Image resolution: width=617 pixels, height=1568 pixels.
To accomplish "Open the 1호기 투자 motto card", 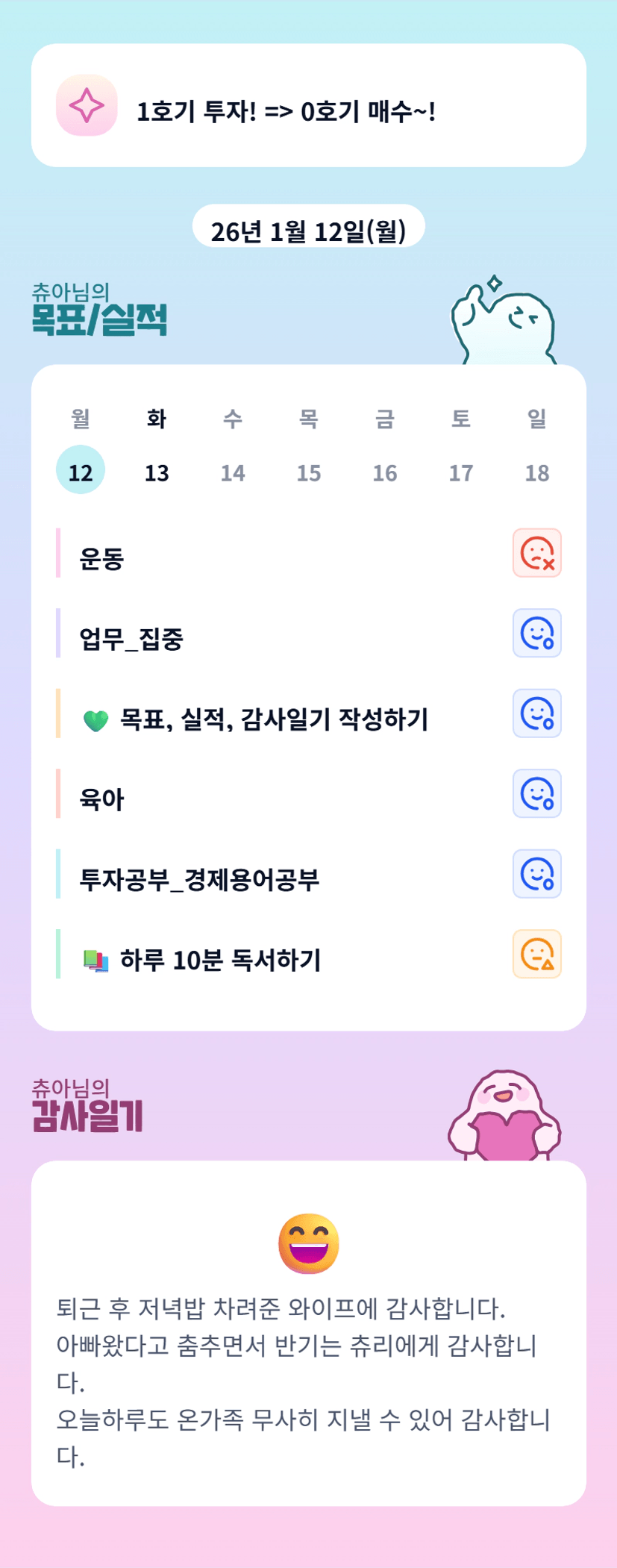I will click(309, 105).
